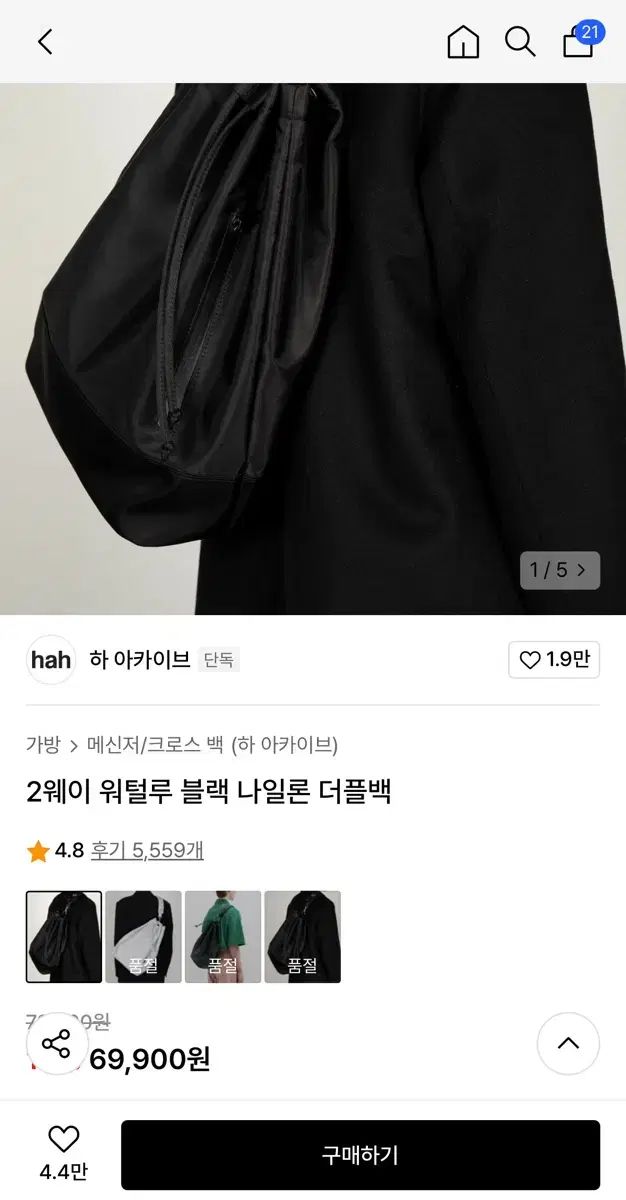Viewport: 626px width, 1200px height.
Task: Jump back to the top of the page
Action: [568, 1044]
